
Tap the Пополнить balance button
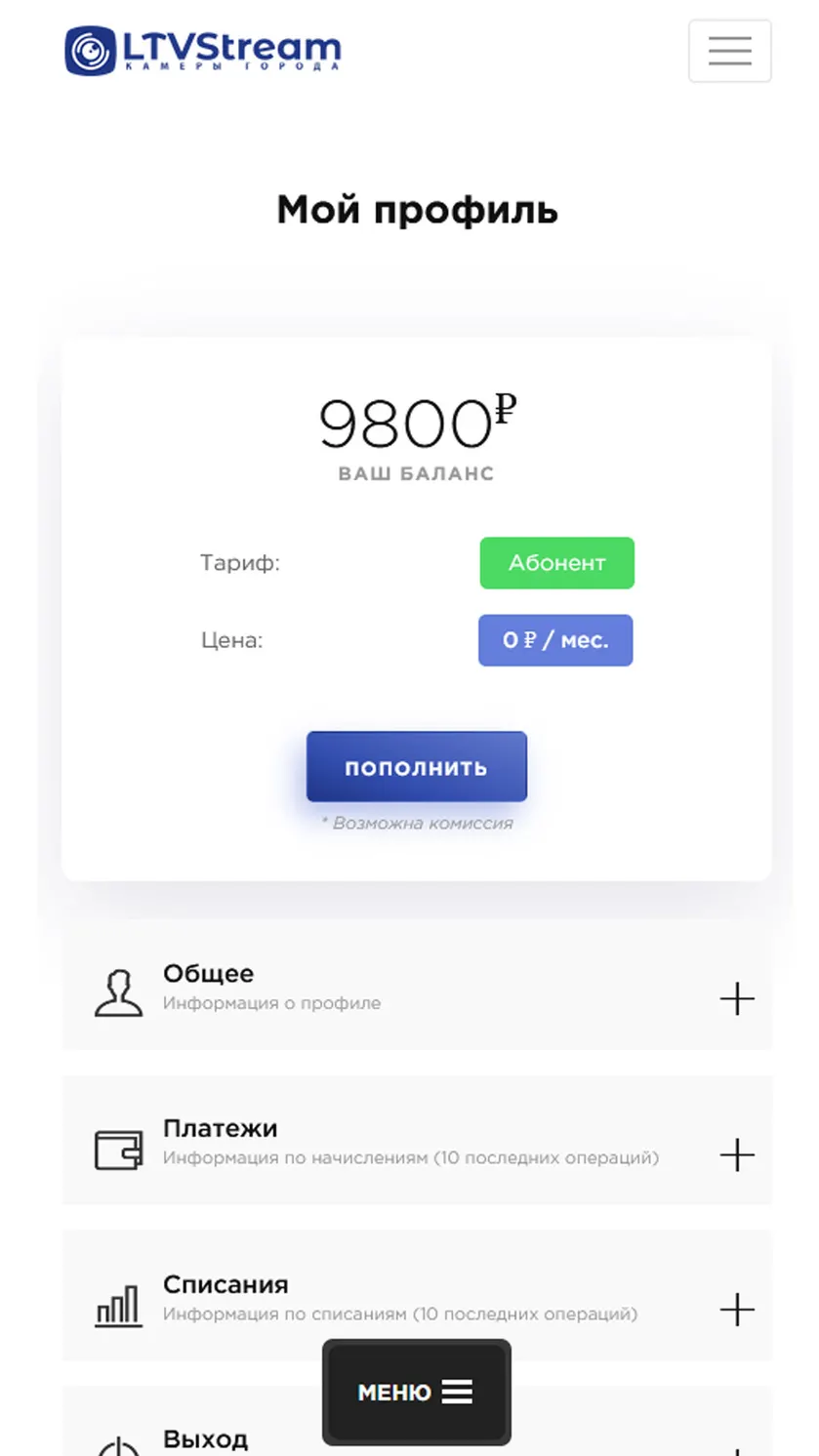tap(417, 767)
